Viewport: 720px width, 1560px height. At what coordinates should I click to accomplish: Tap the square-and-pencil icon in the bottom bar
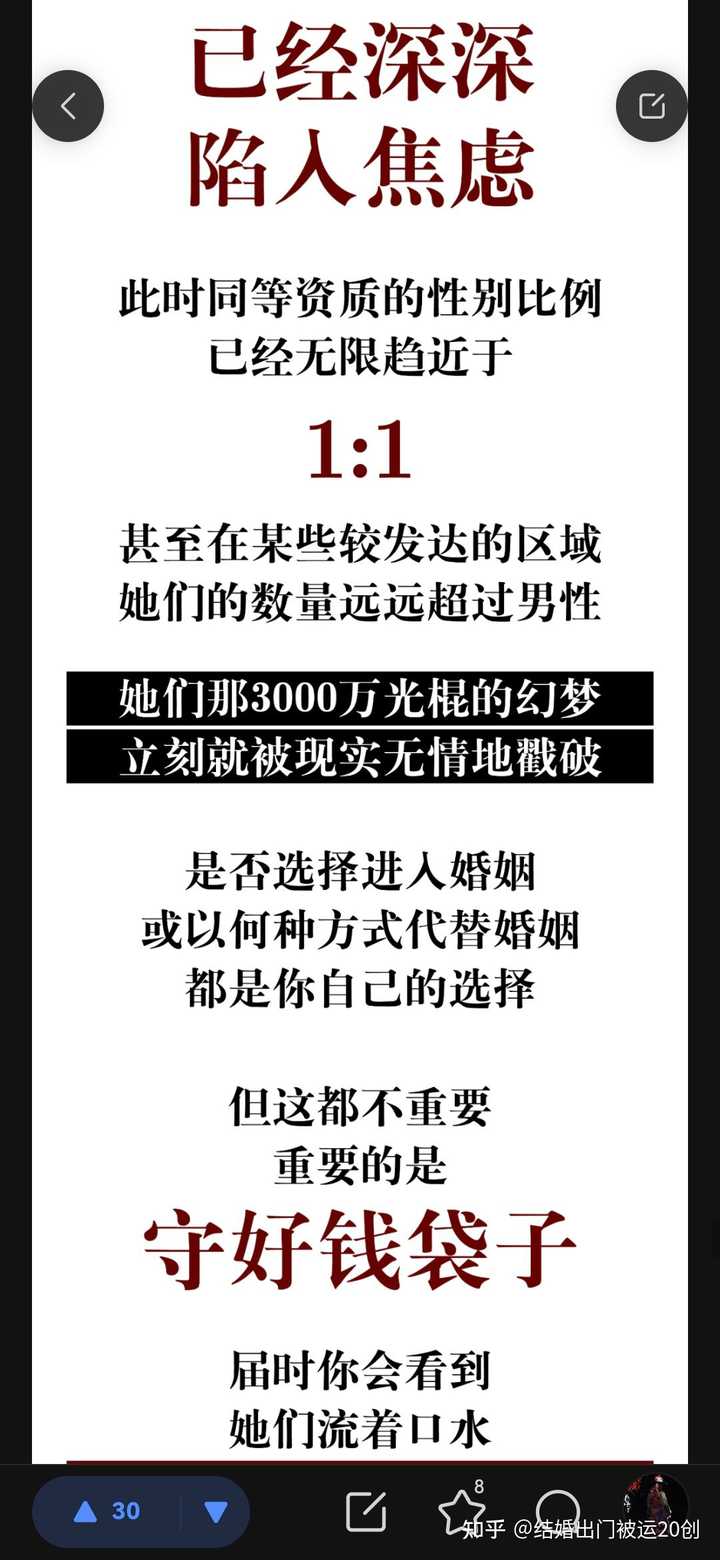366,1511
